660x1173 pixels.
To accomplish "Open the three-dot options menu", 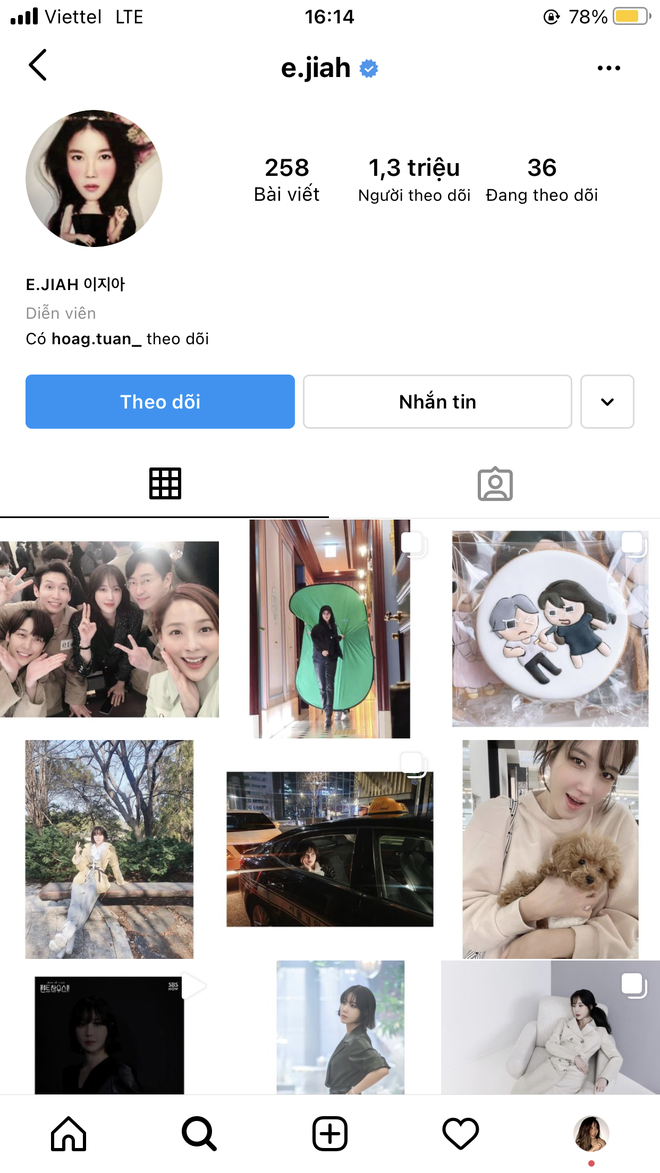I will (x=608, y=68).
